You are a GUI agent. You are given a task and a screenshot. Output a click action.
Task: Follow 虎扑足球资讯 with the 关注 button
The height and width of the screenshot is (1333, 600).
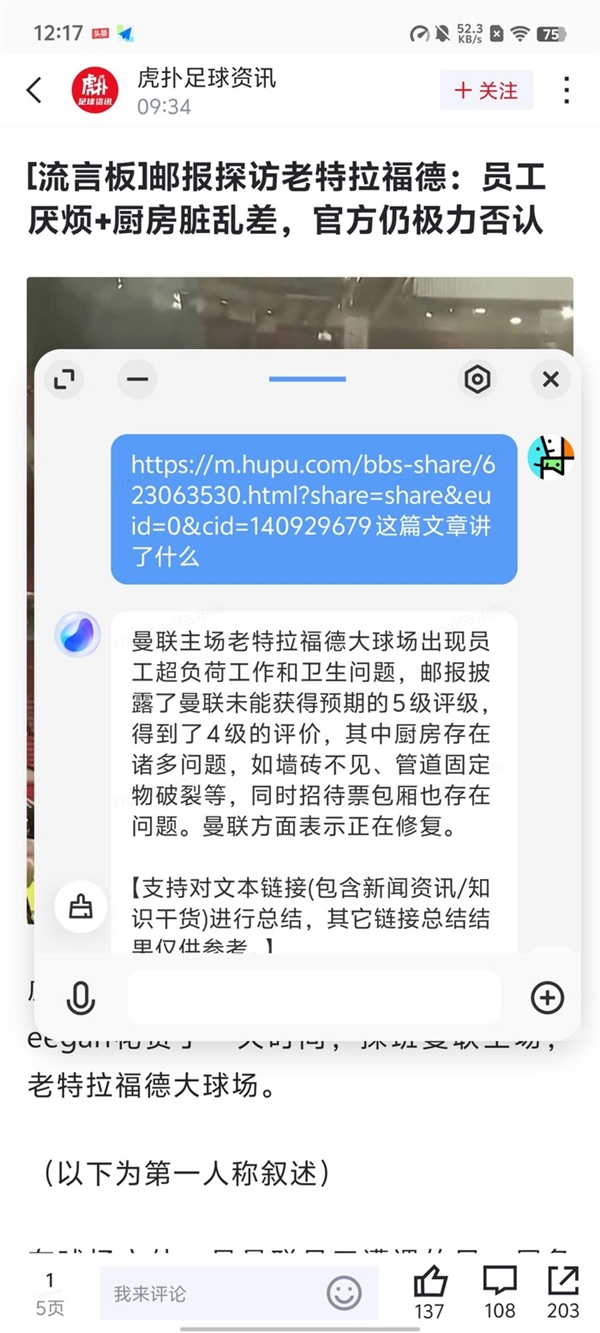(x=486, y=90)
